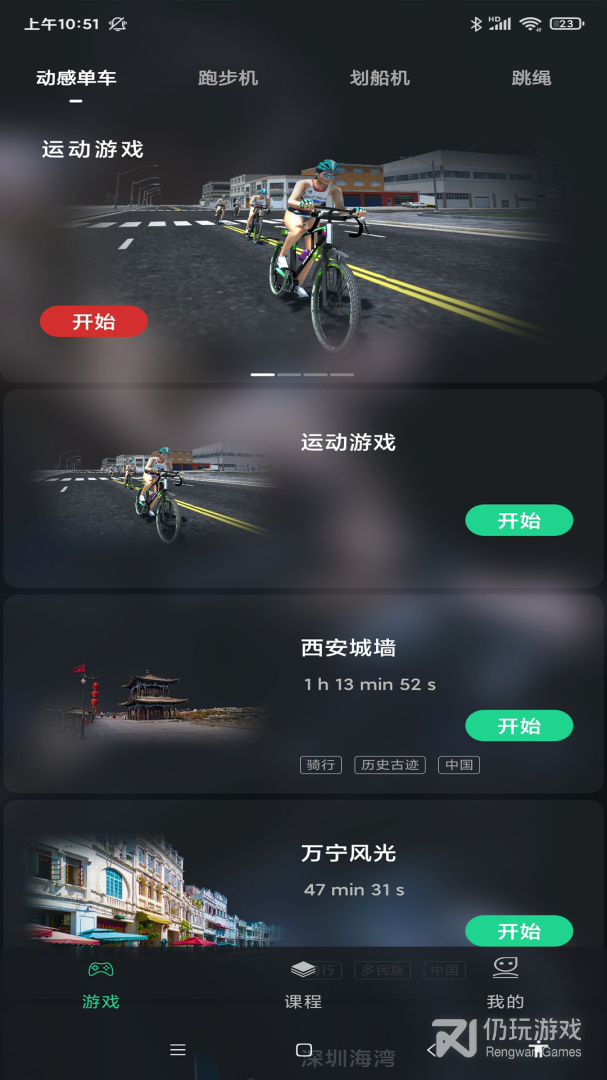Image resolution: width=607 pixels, height=1080 pixels.
Task: Tap the banner page indicator dots
Action: tap(302, 375)
